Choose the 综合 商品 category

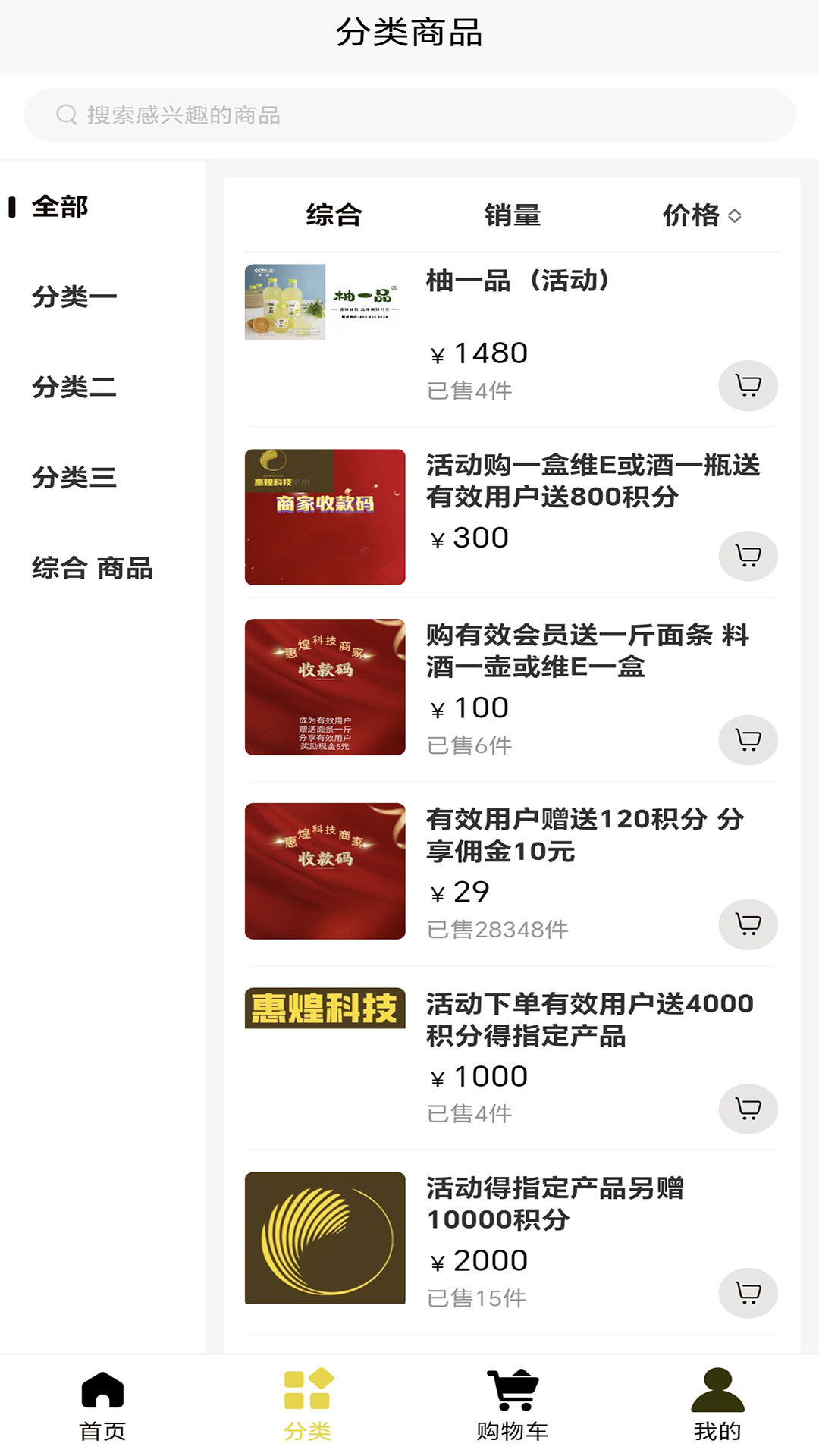93,568
